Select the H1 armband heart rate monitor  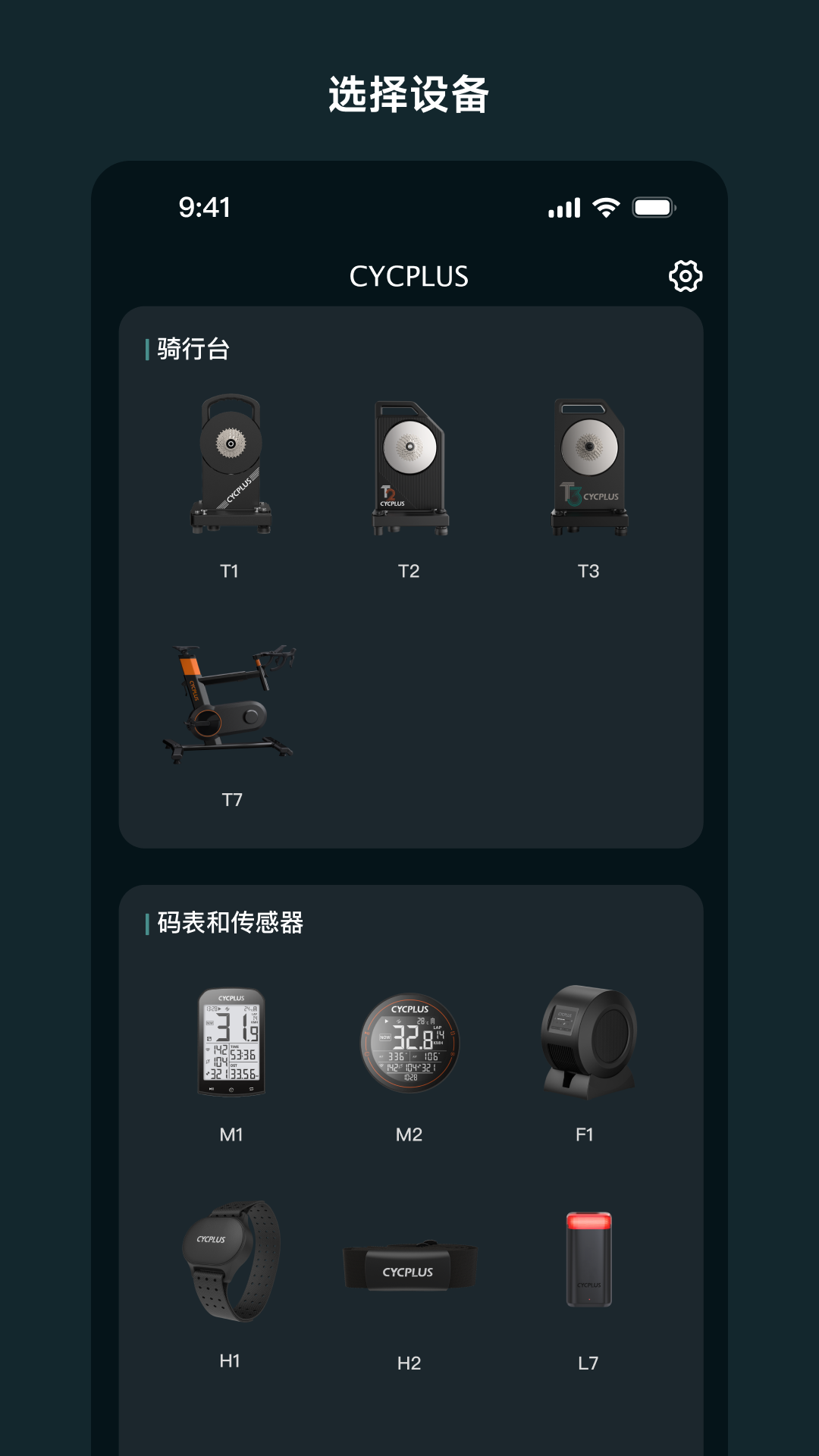(x=231, y=1263)
